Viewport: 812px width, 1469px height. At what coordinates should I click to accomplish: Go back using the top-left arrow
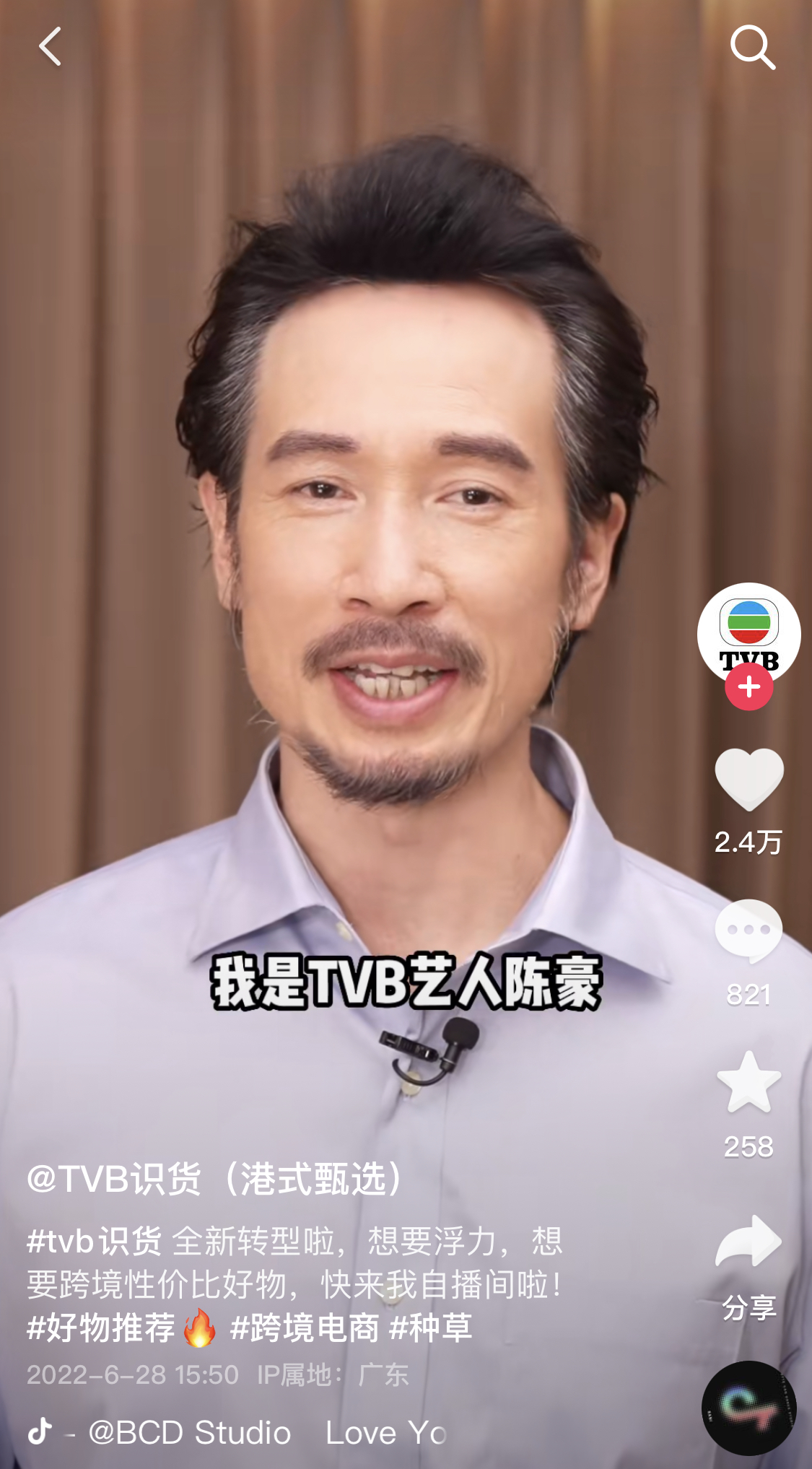tap(50, 47)
